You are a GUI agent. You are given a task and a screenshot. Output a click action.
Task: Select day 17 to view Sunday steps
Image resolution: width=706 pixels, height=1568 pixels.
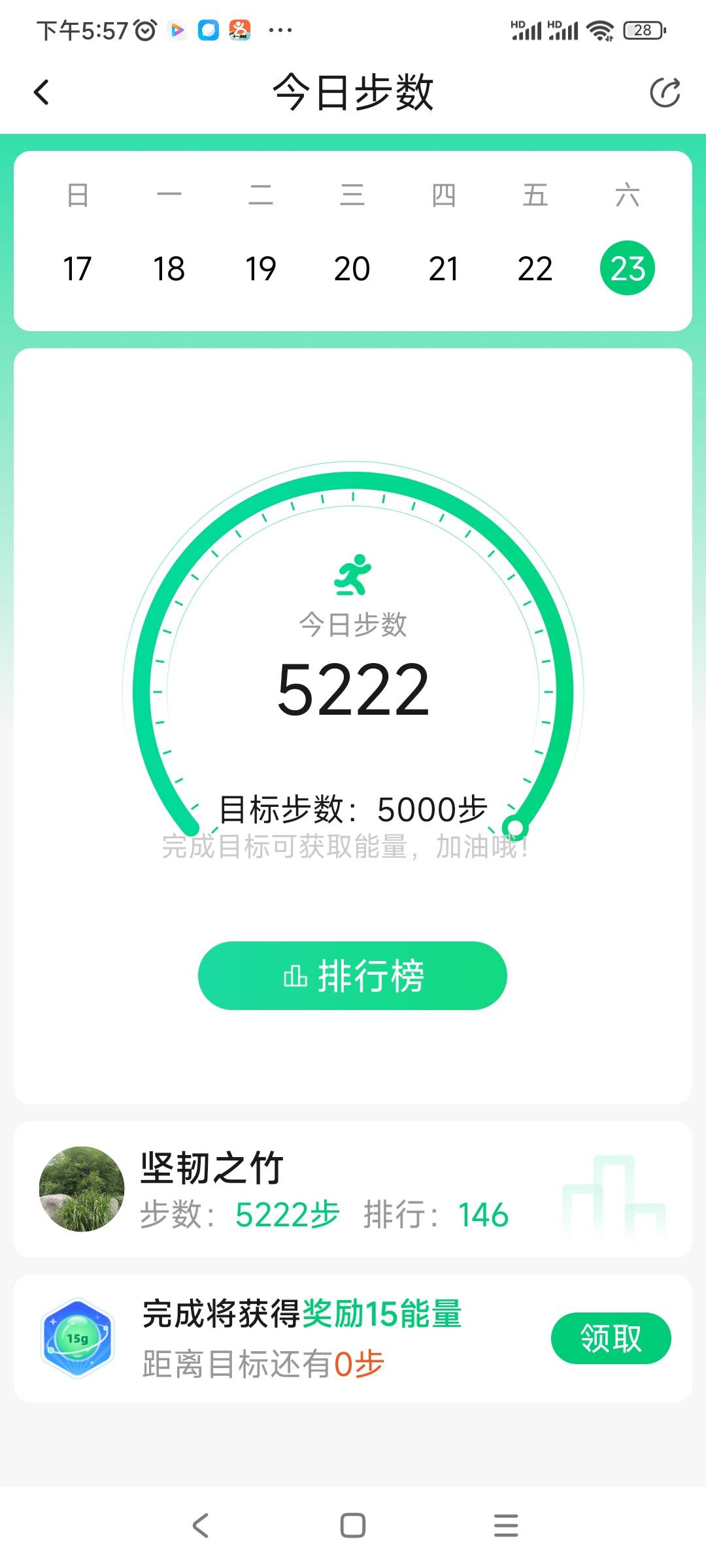click(x=77, y=268)
